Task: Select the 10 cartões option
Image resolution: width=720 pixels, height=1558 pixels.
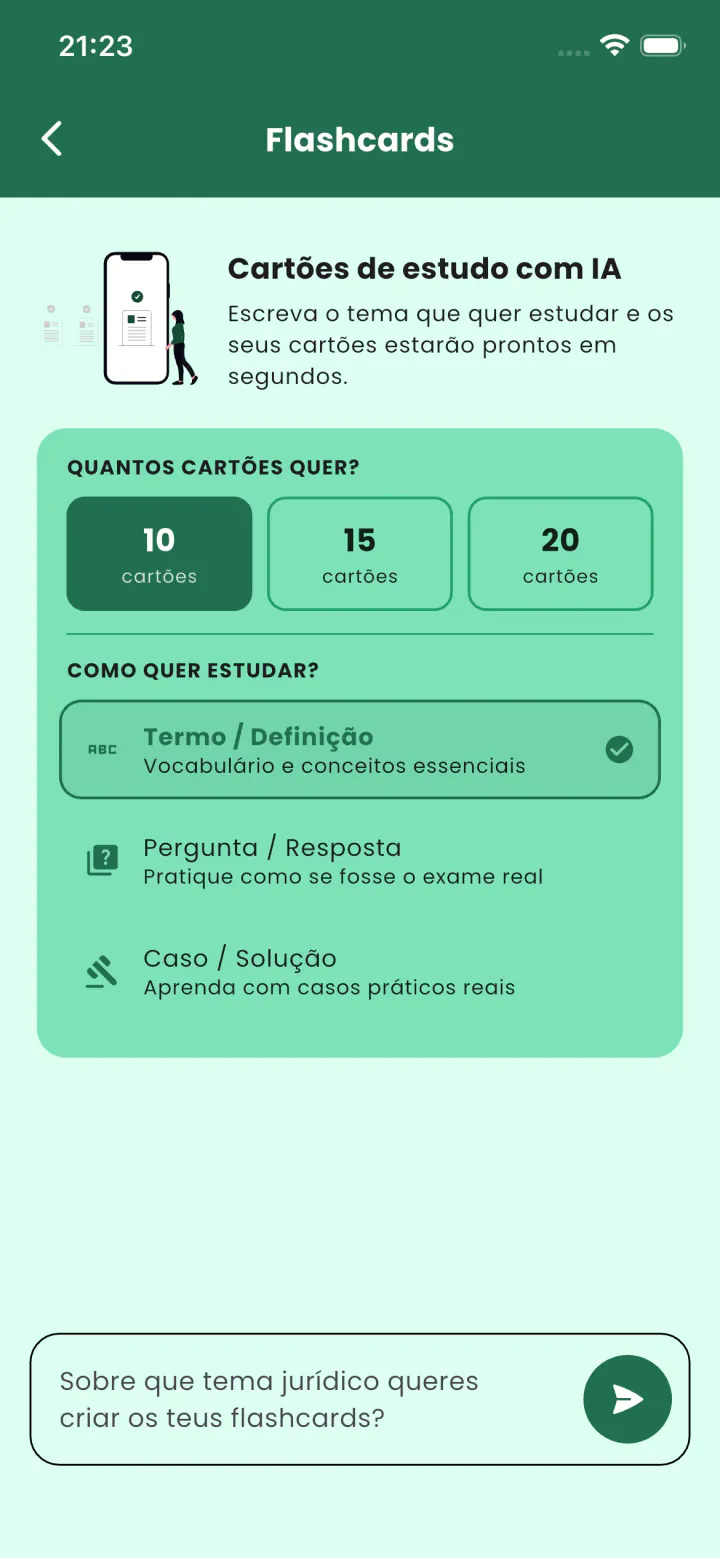Action: [159, 554]
